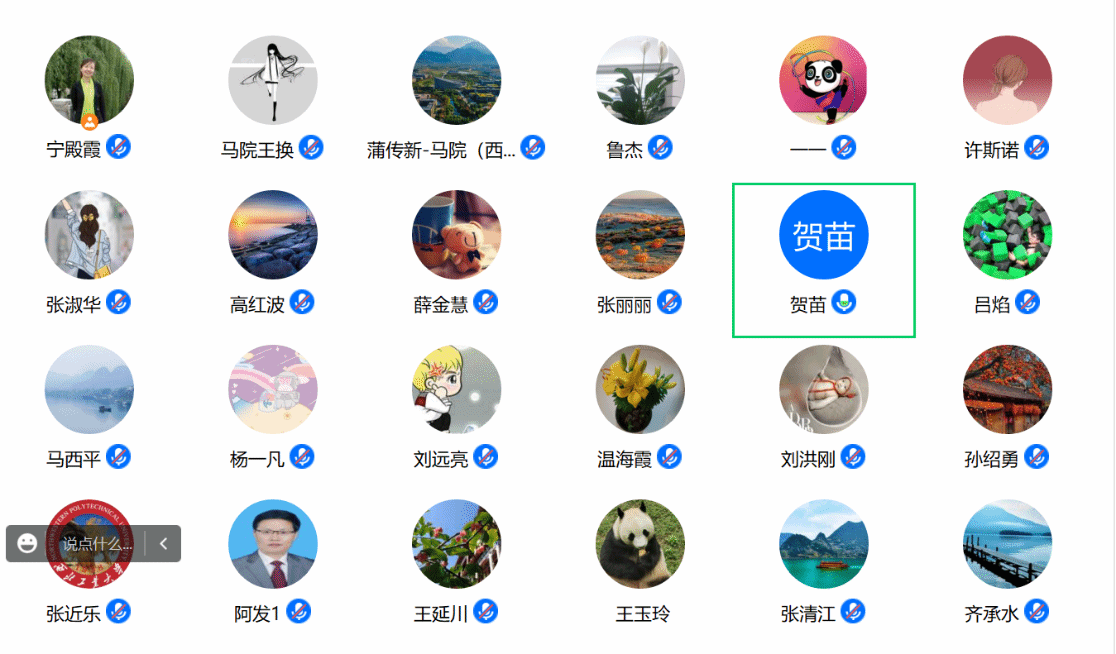Screen dimensions: 1116x654
Task: Open participant 宁殿霞's tile
Action: pyautogui.click(x=89, y=82)
